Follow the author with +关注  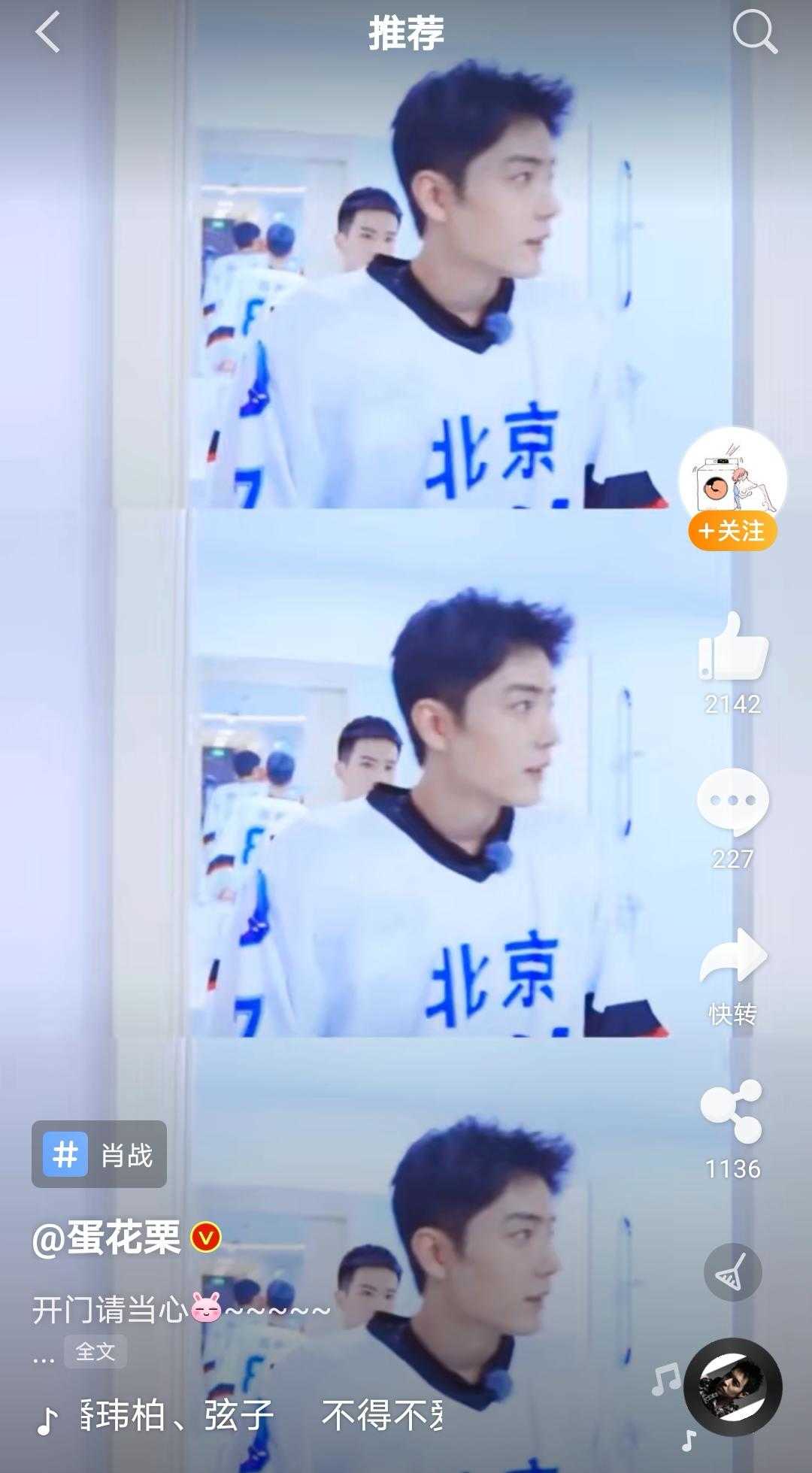732,532
